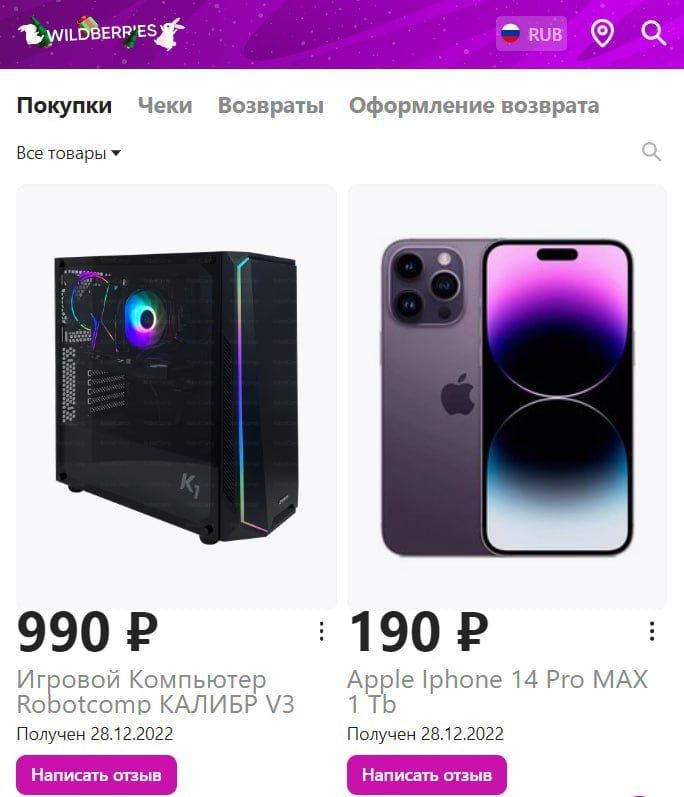Write a review for the Robotcomp computer

96,774
